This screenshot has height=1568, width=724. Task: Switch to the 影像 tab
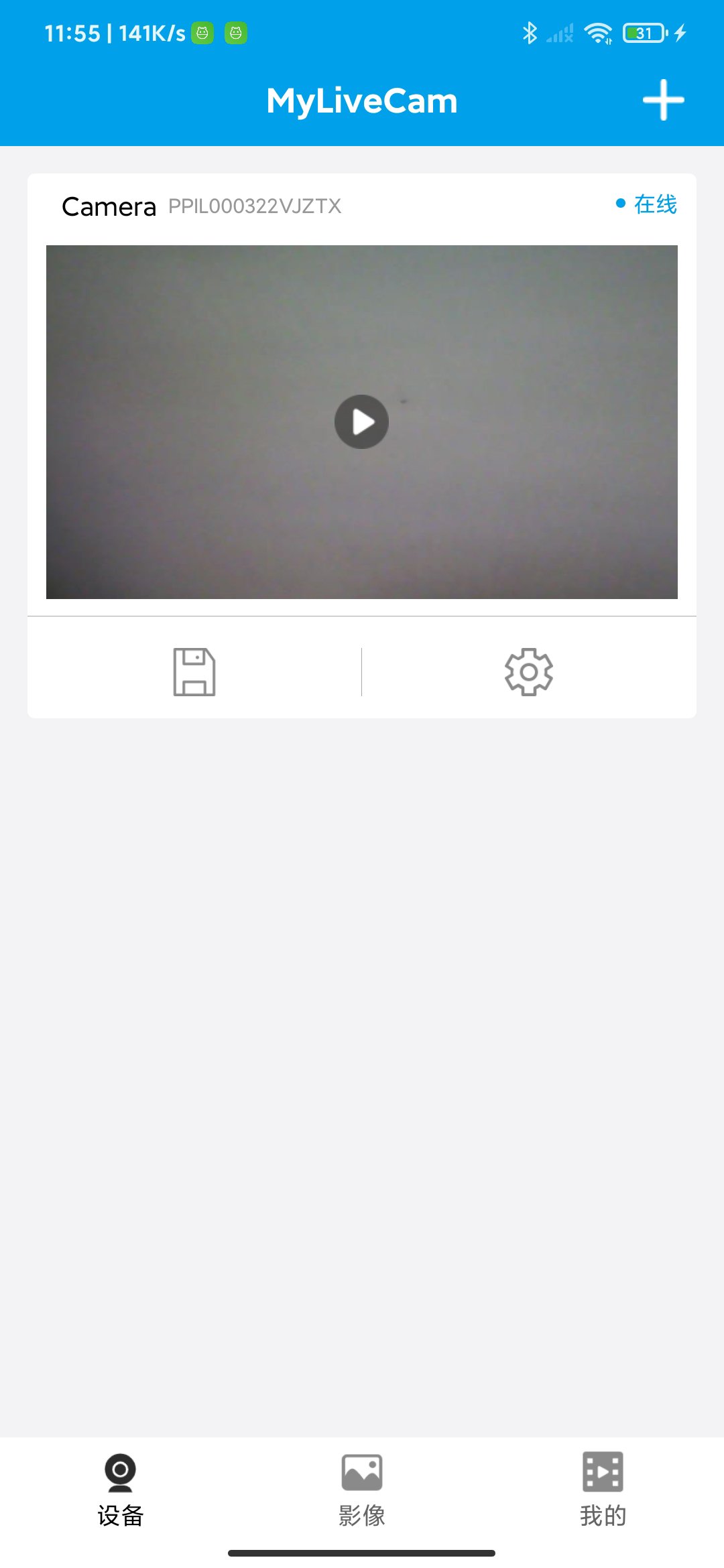pyautogui.click(x=361, y=1489)
